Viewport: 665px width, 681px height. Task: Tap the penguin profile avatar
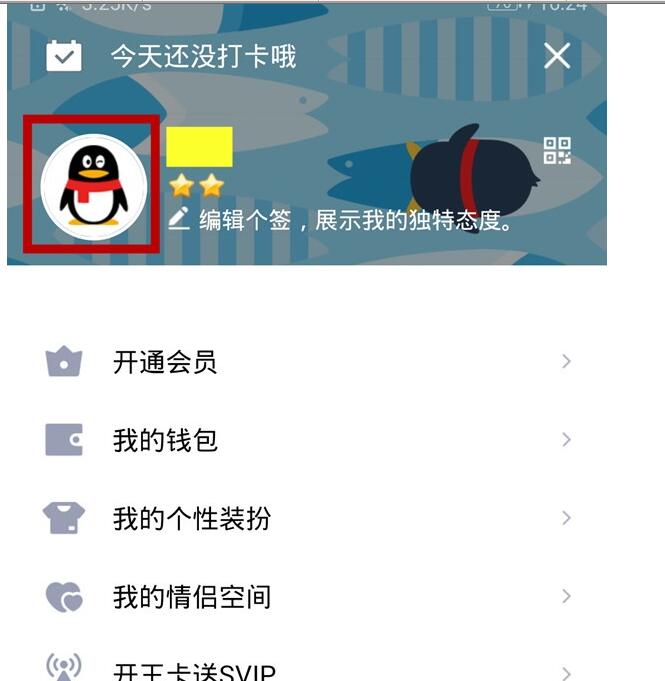[94, 186]
